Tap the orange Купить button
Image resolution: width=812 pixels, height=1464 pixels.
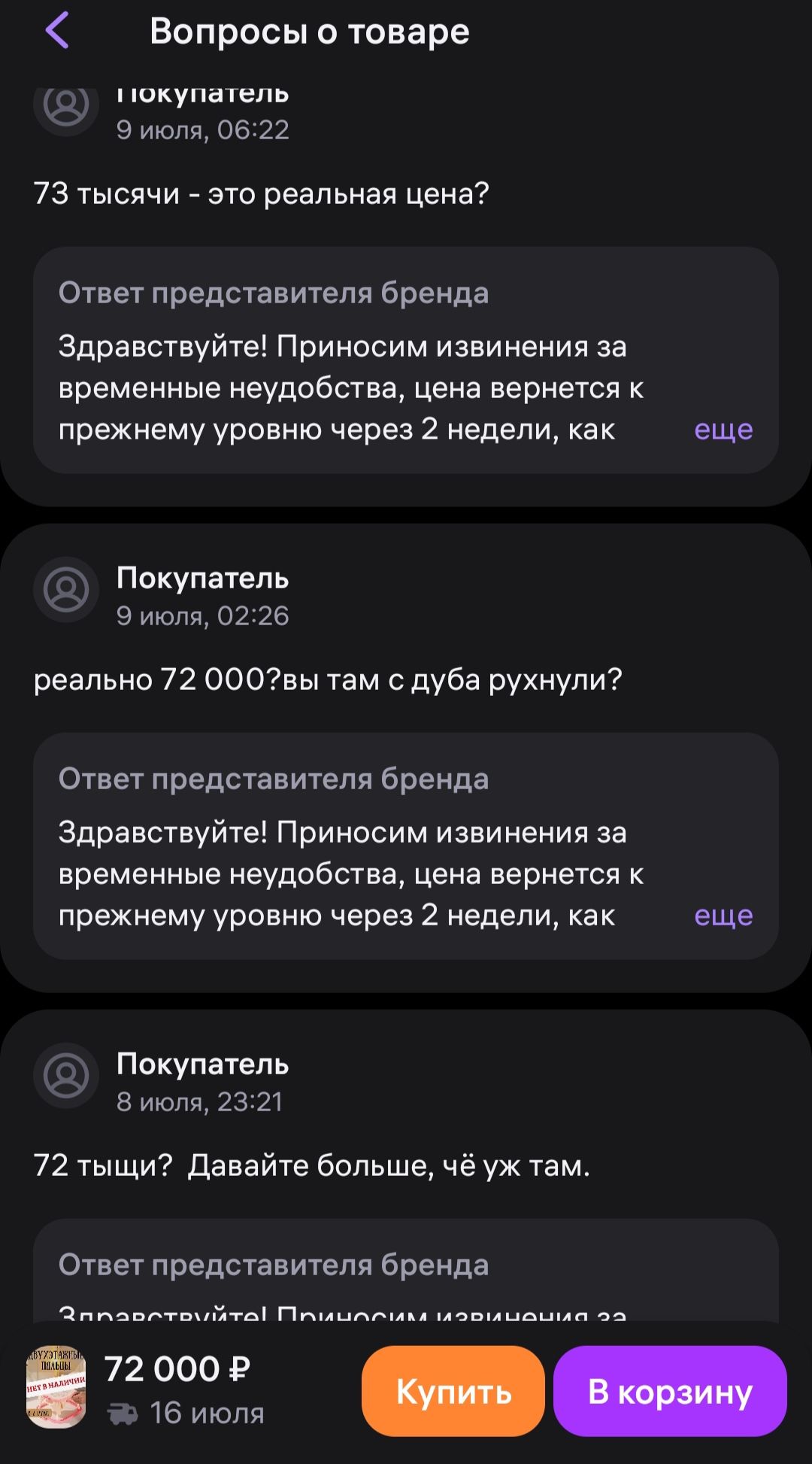pos(453,1392)
